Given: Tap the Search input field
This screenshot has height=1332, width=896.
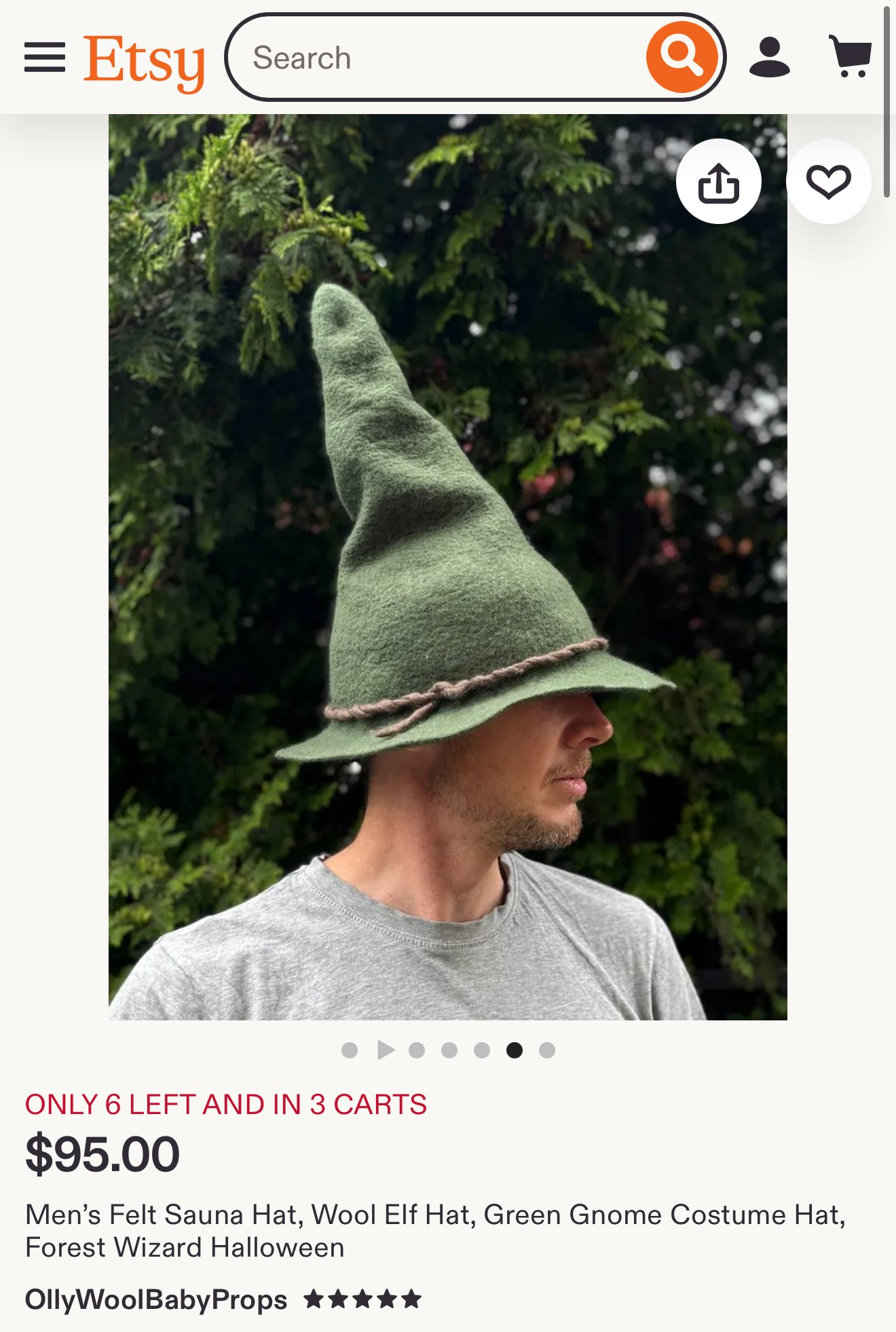Looking at the screenshot, I should pyautogui.click(x=434, y=58).
